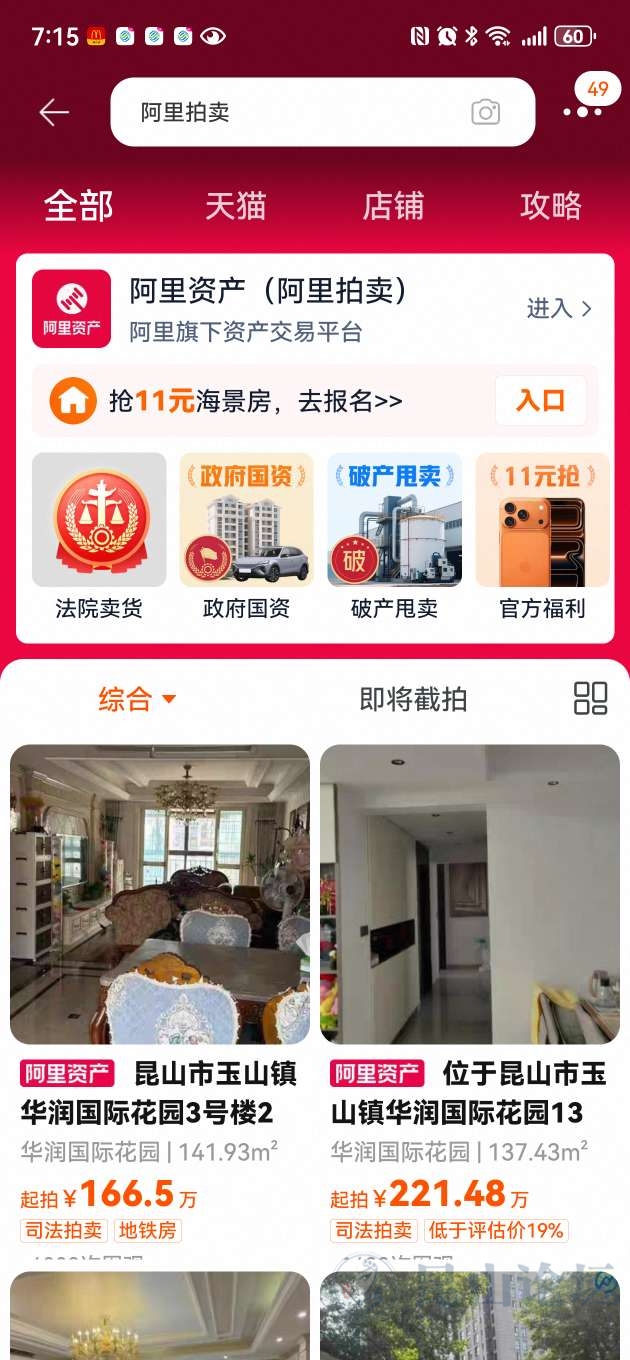Image resolution: width=630 pixels, height=1360 pixels.
Task: Open 官方福利 category
Action: pyautogui.click(x=542, y=536)
